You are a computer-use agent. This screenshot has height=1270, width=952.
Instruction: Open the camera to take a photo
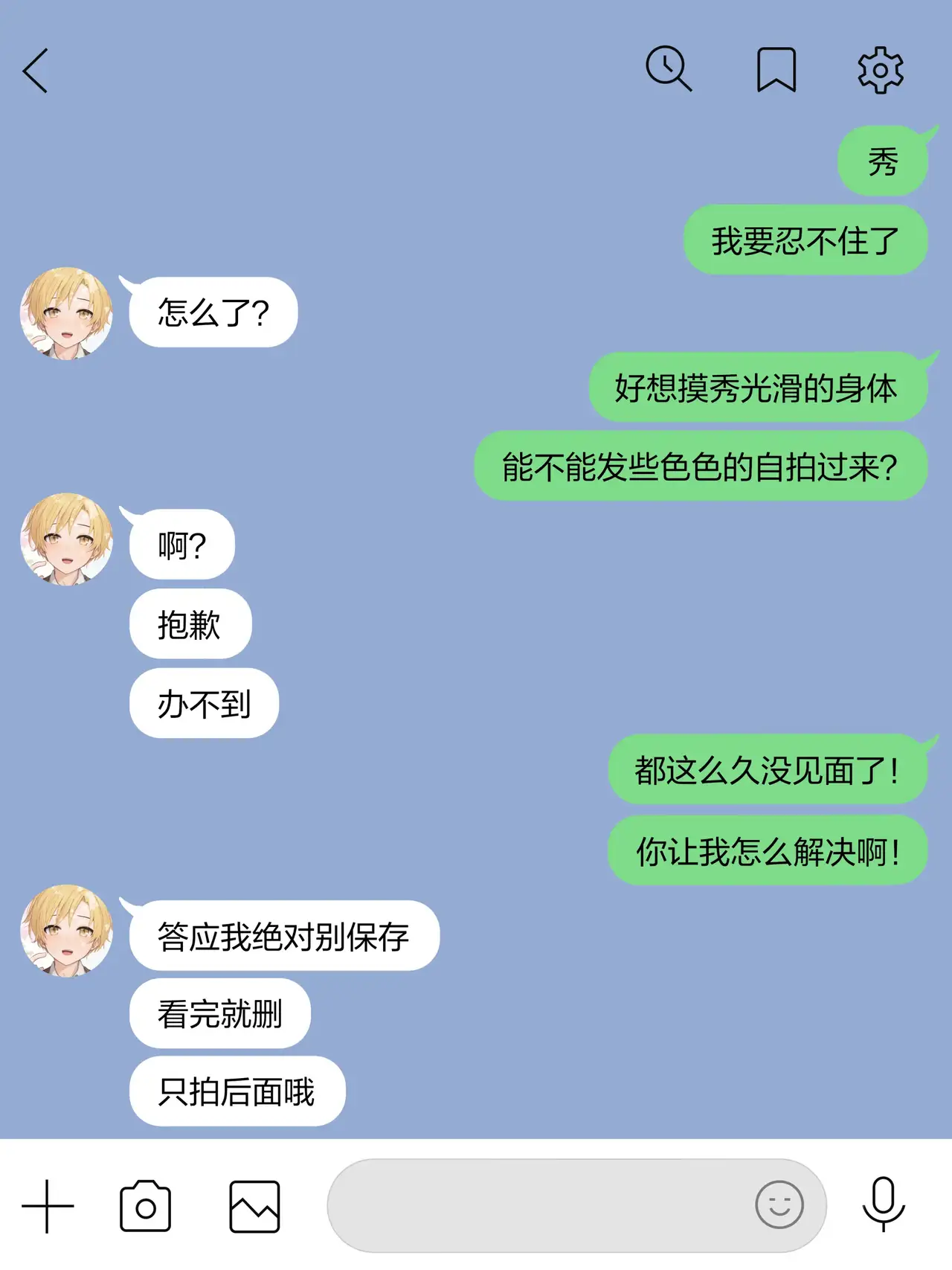pyautogui.click(x=146, y=1206)
